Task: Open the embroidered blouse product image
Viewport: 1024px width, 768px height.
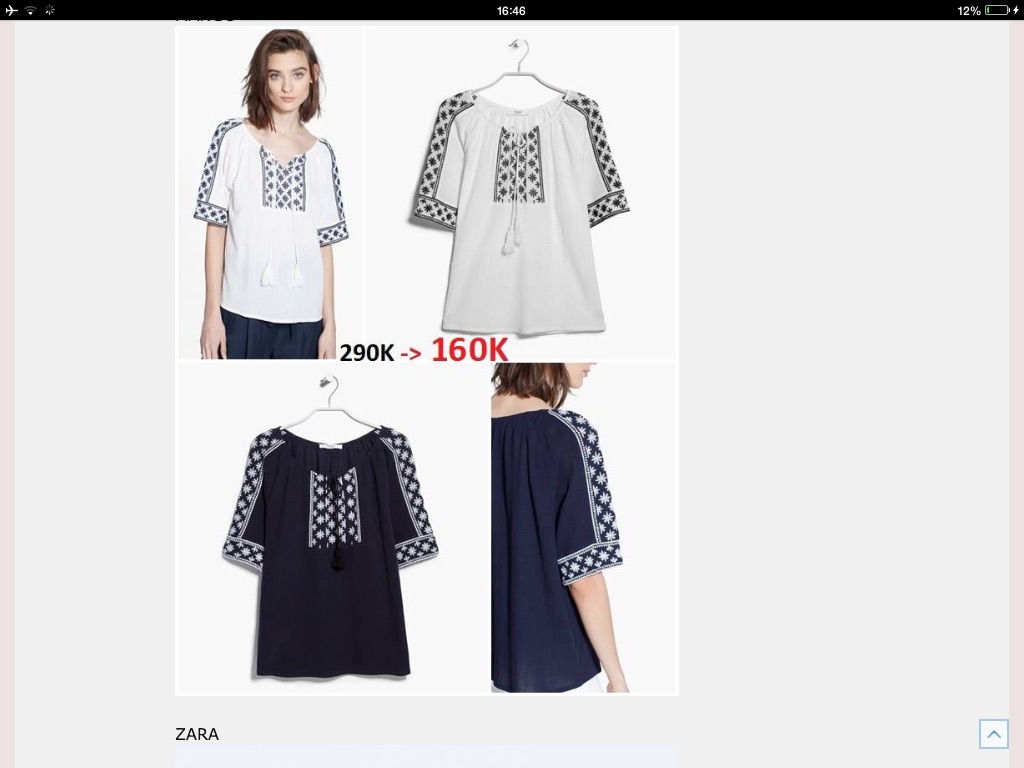Action: [x=427, y=360]
